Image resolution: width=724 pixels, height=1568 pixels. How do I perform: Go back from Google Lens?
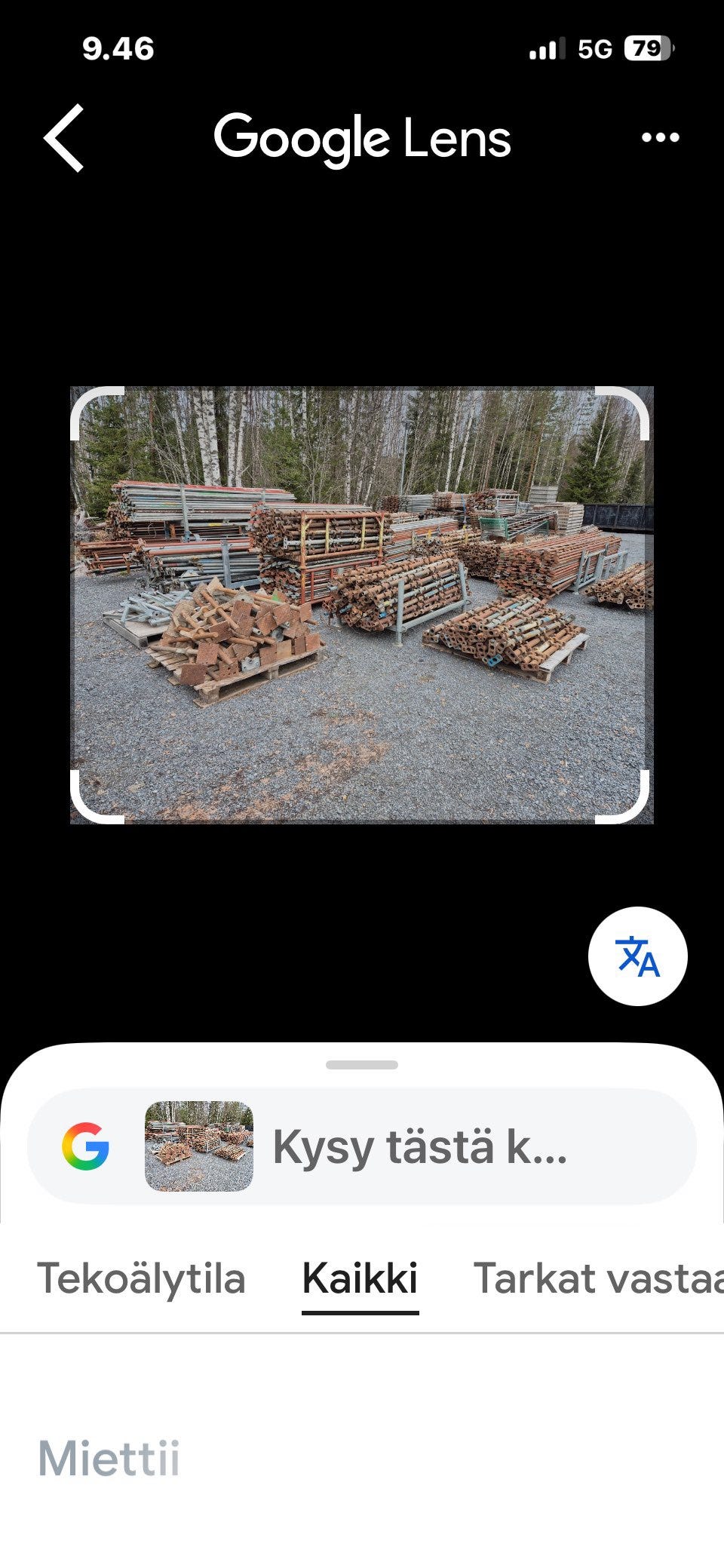(x=63, y=138)
